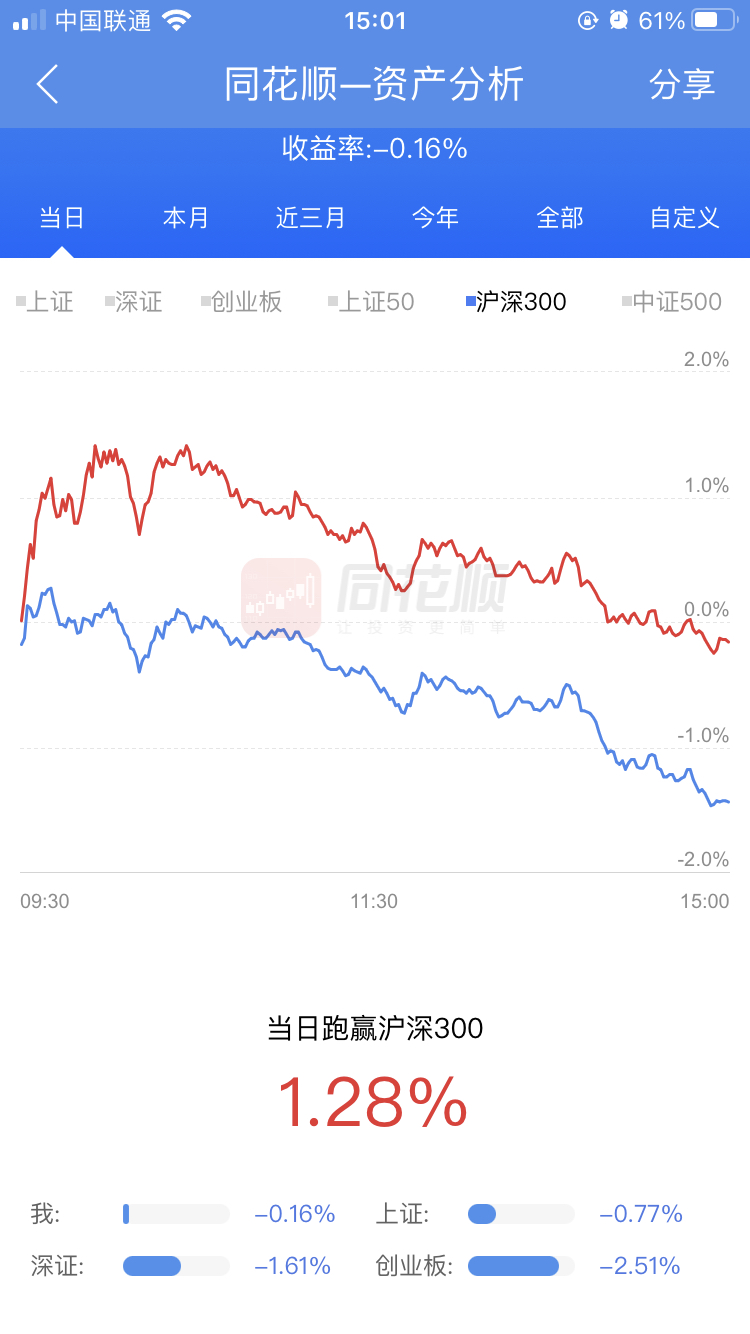Go back using the arrow icon

pos(48,84)
